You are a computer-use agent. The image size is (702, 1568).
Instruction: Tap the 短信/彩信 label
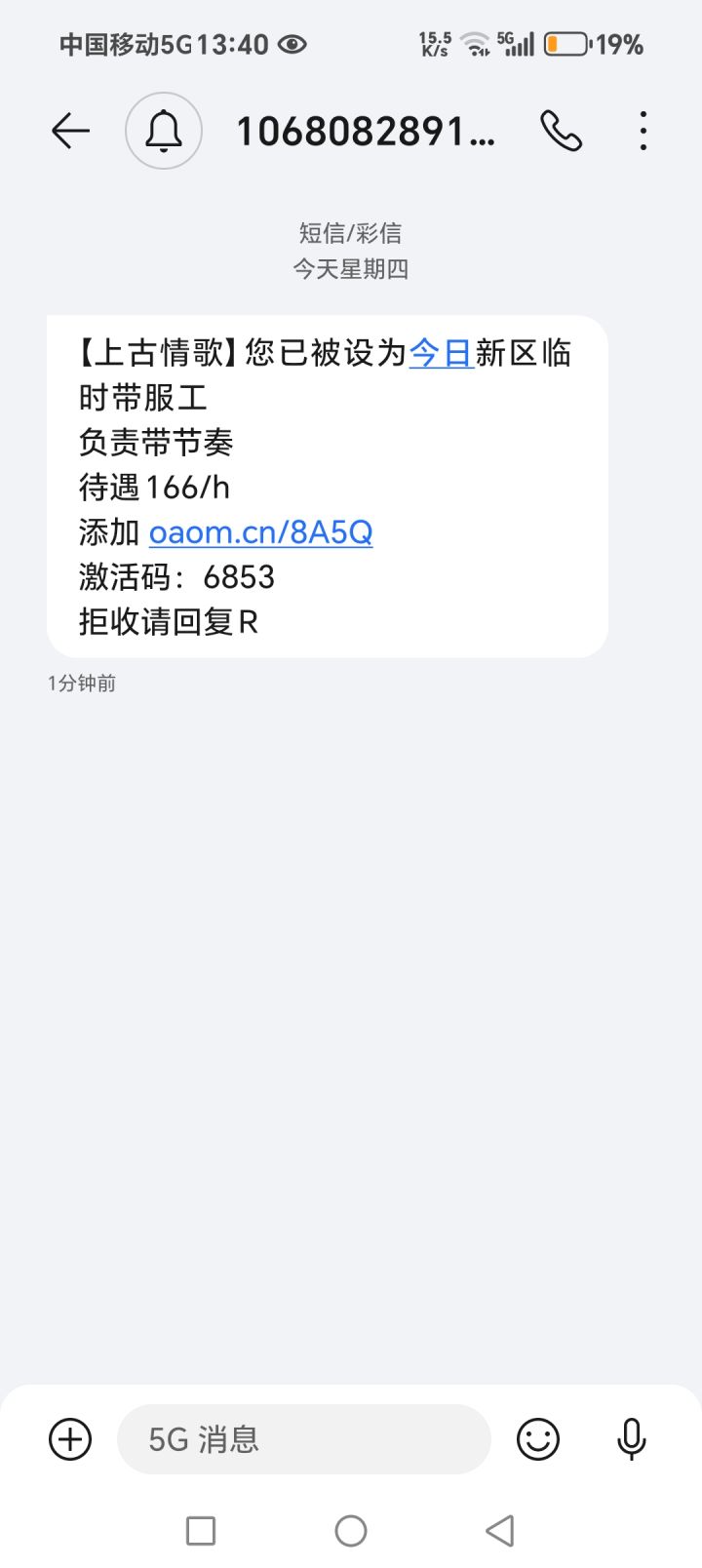pyautogui.click(x=350, y=232)
